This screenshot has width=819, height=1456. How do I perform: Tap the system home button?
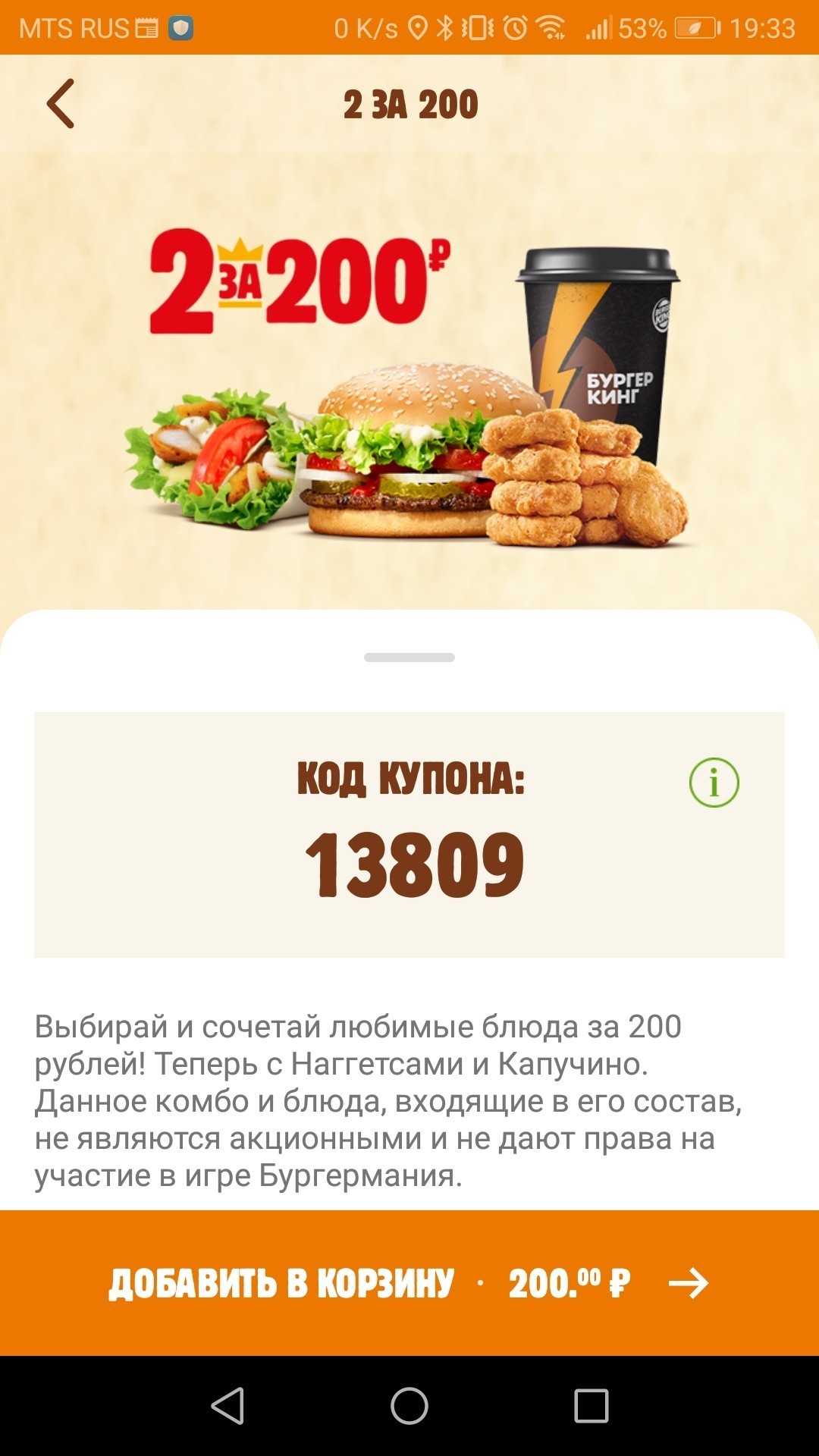pos(409,1406)
